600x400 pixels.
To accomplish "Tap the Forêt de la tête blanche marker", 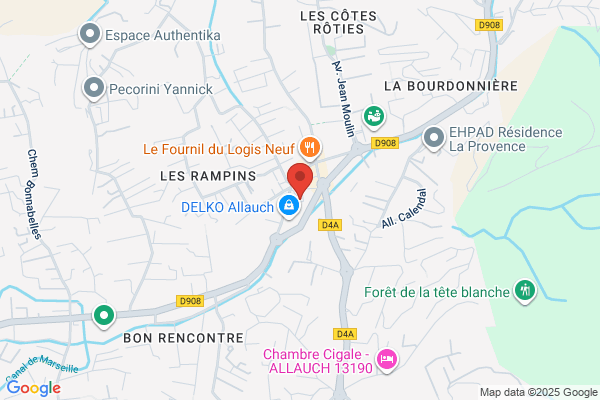I will tap(525, 291).
